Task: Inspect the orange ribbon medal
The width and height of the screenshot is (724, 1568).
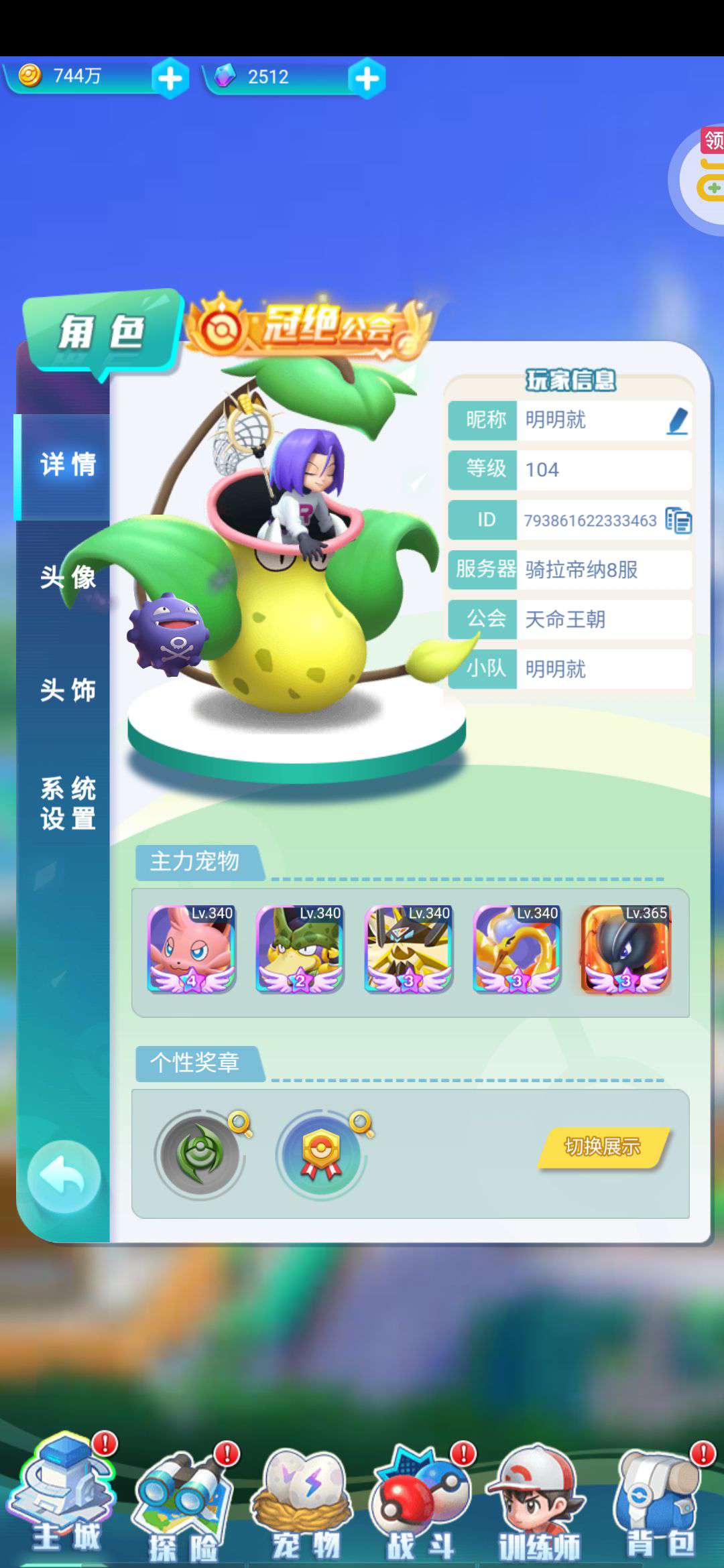Action: pyautogui.click(x=321, y=1155)
